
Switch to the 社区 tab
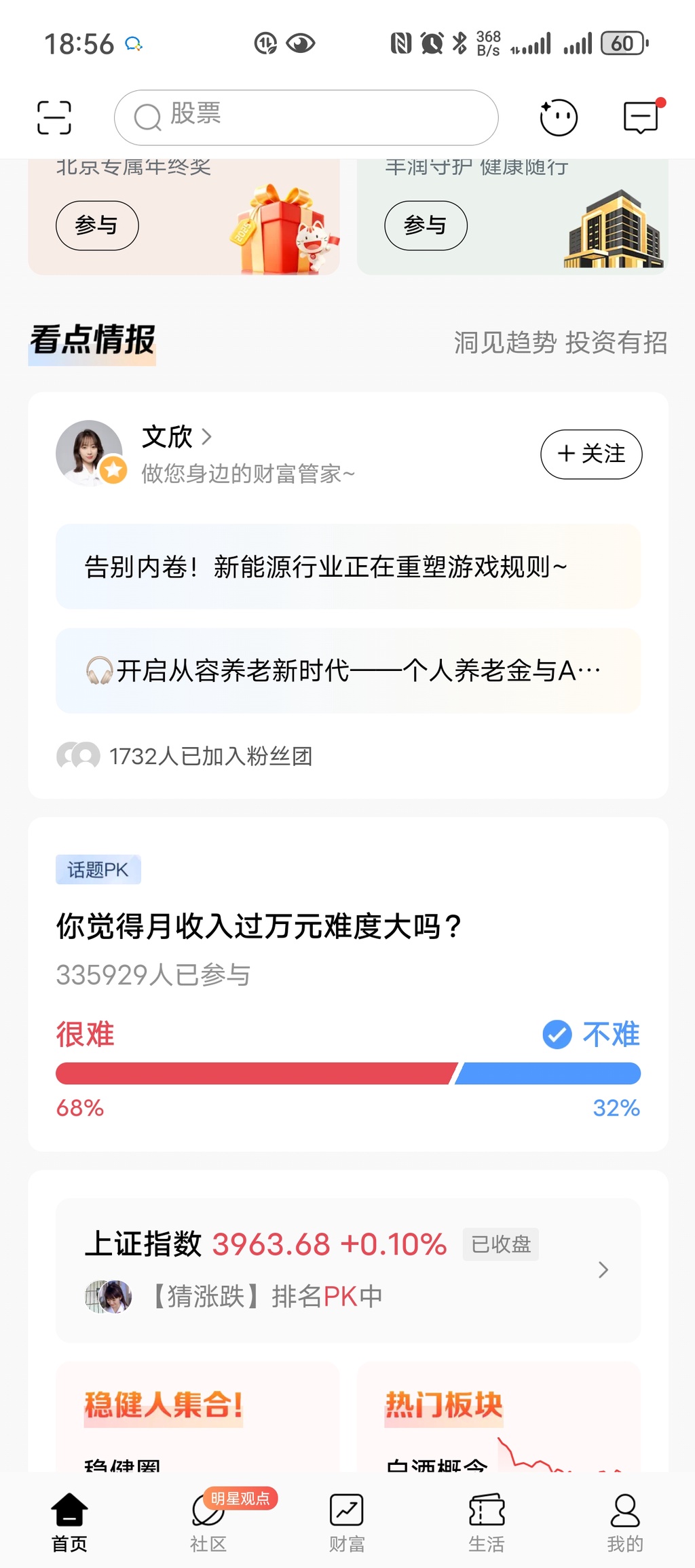coord(208,1522)
